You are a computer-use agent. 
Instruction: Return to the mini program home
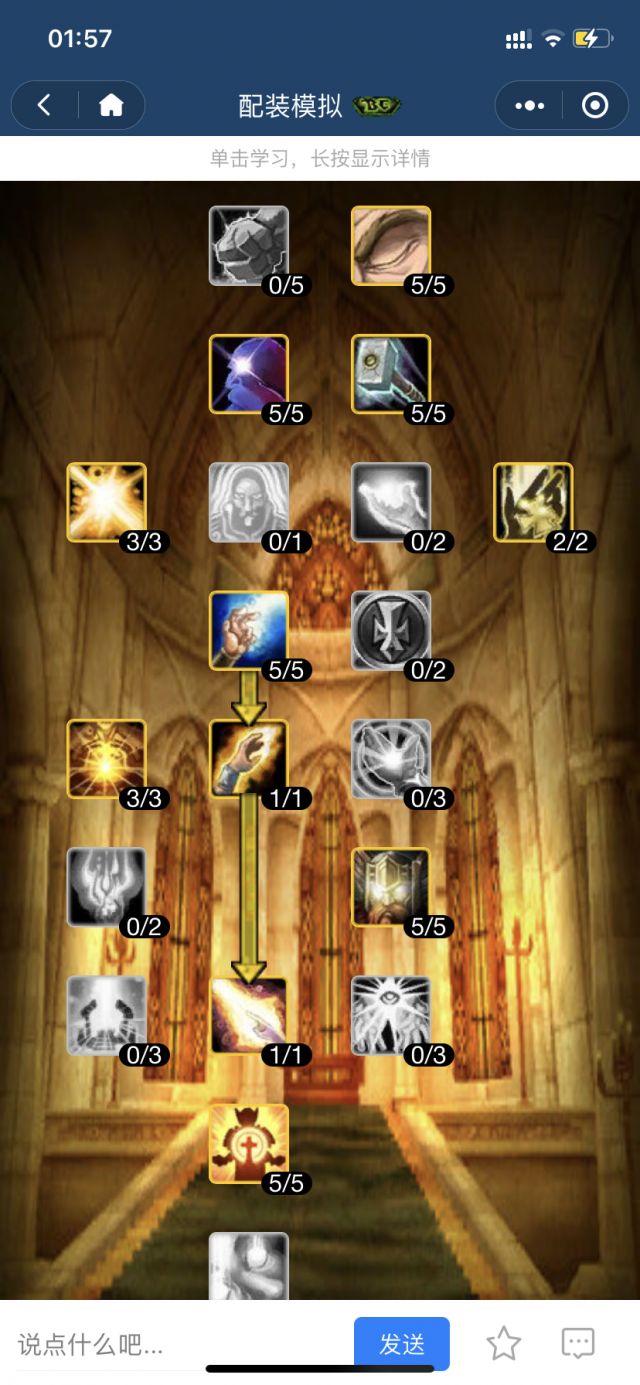coord(111,105)
